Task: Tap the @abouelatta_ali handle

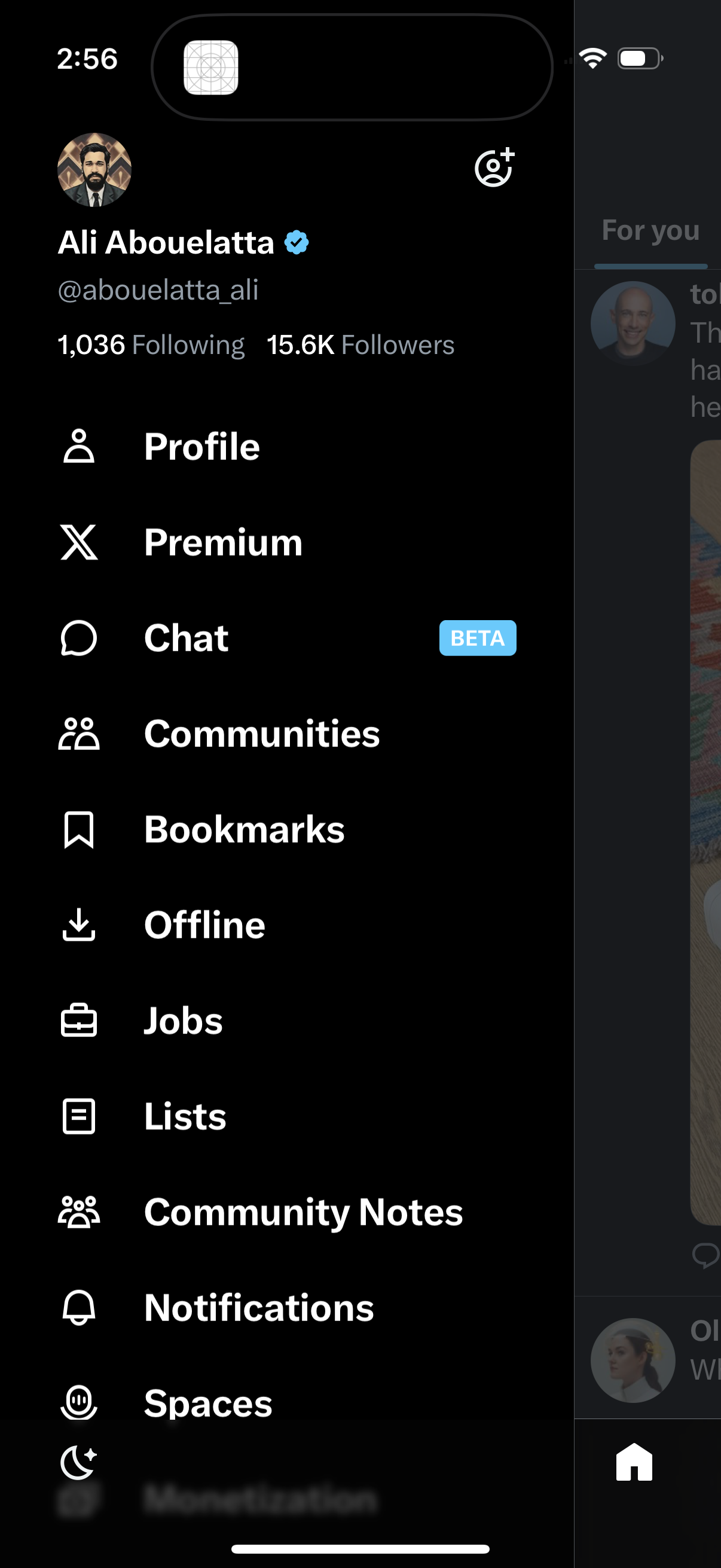Action: (158, 291)
